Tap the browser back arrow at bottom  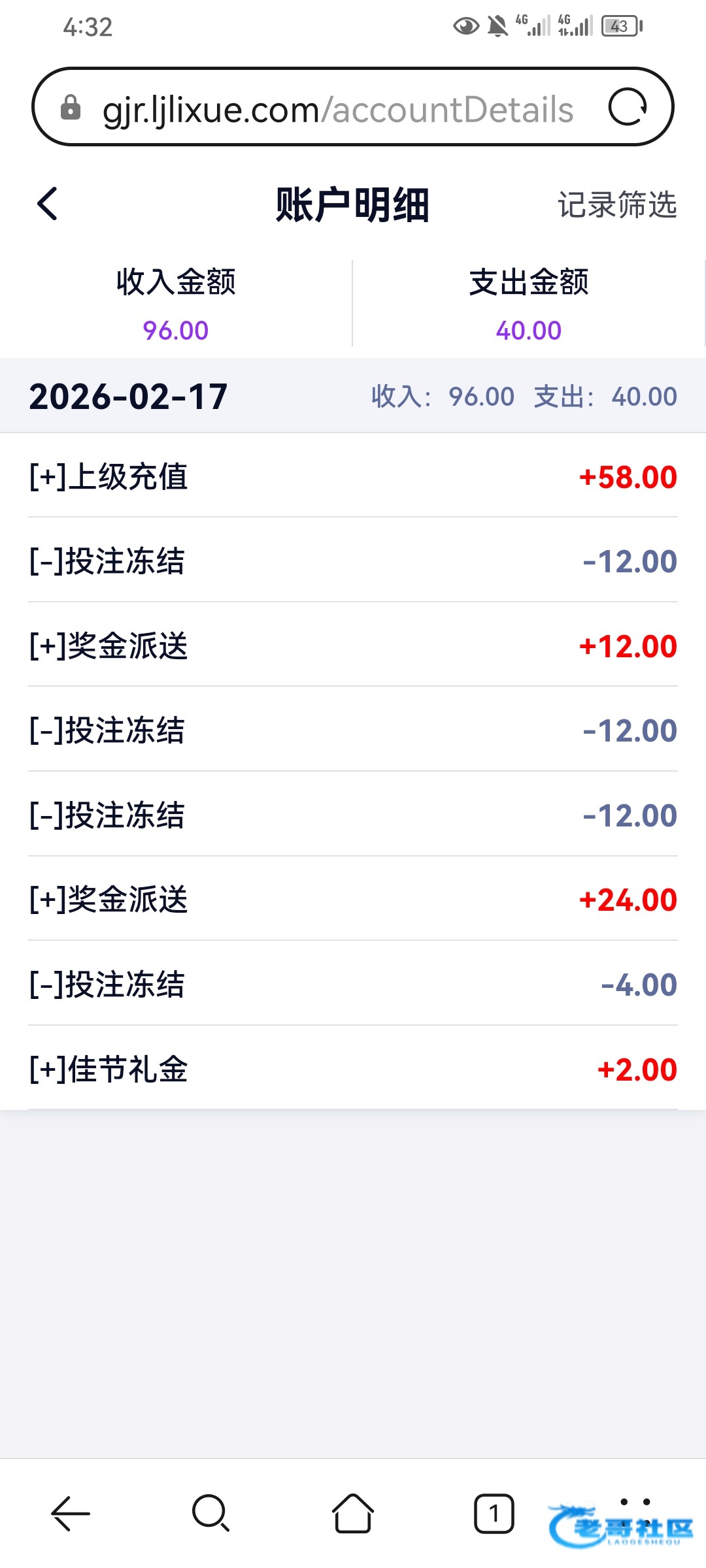point(71,1513)
